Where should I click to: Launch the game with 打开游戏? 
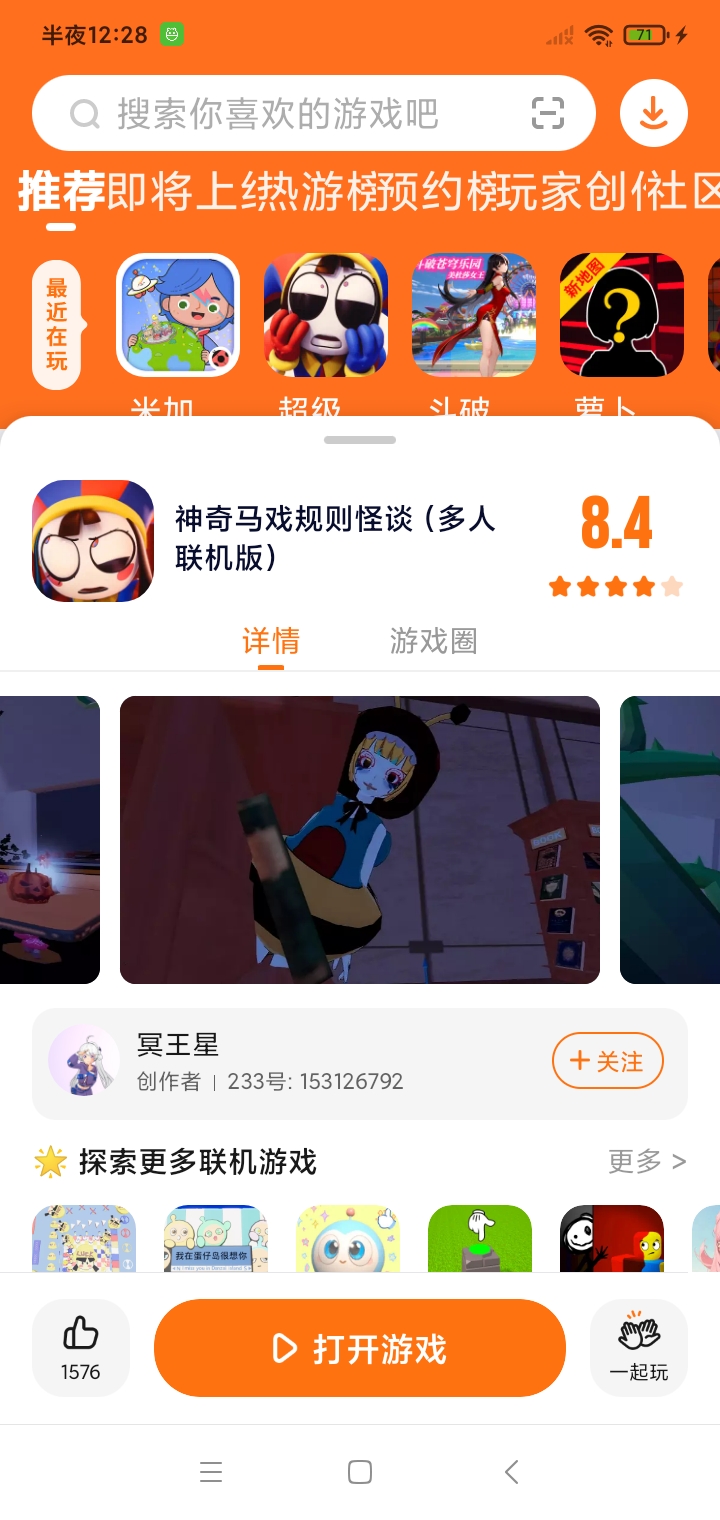tap(360, 1348)
